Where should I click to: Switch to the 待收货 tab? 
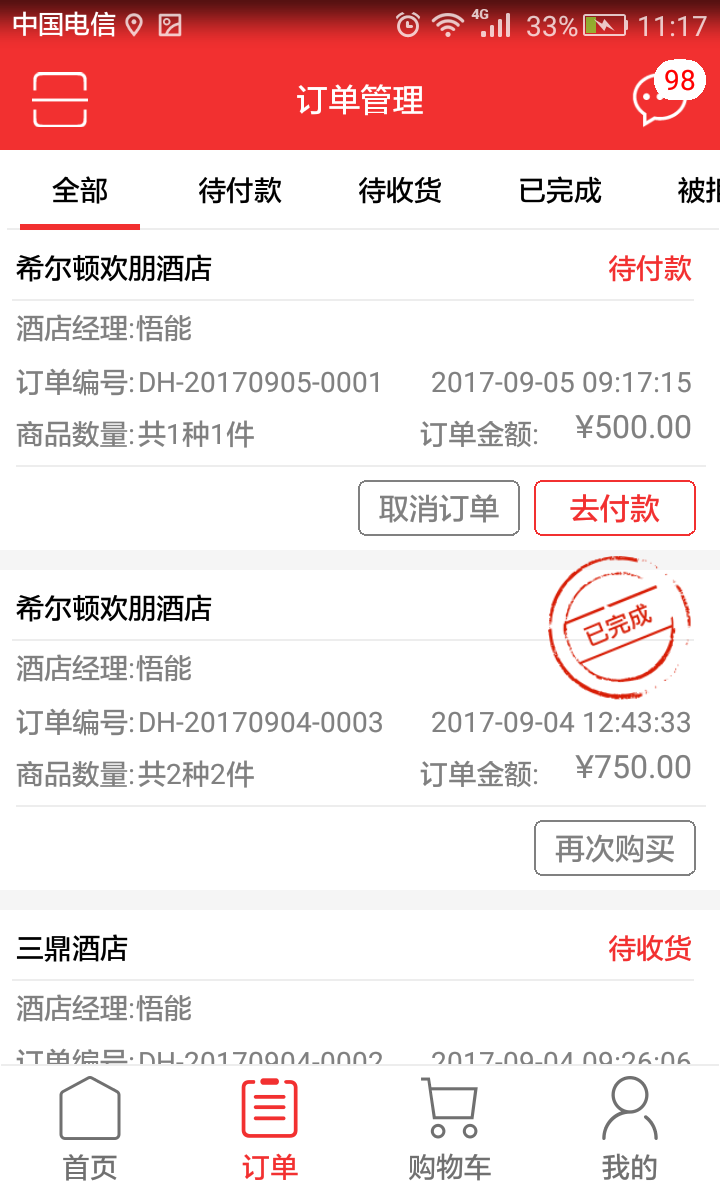[x=400, y=190]
